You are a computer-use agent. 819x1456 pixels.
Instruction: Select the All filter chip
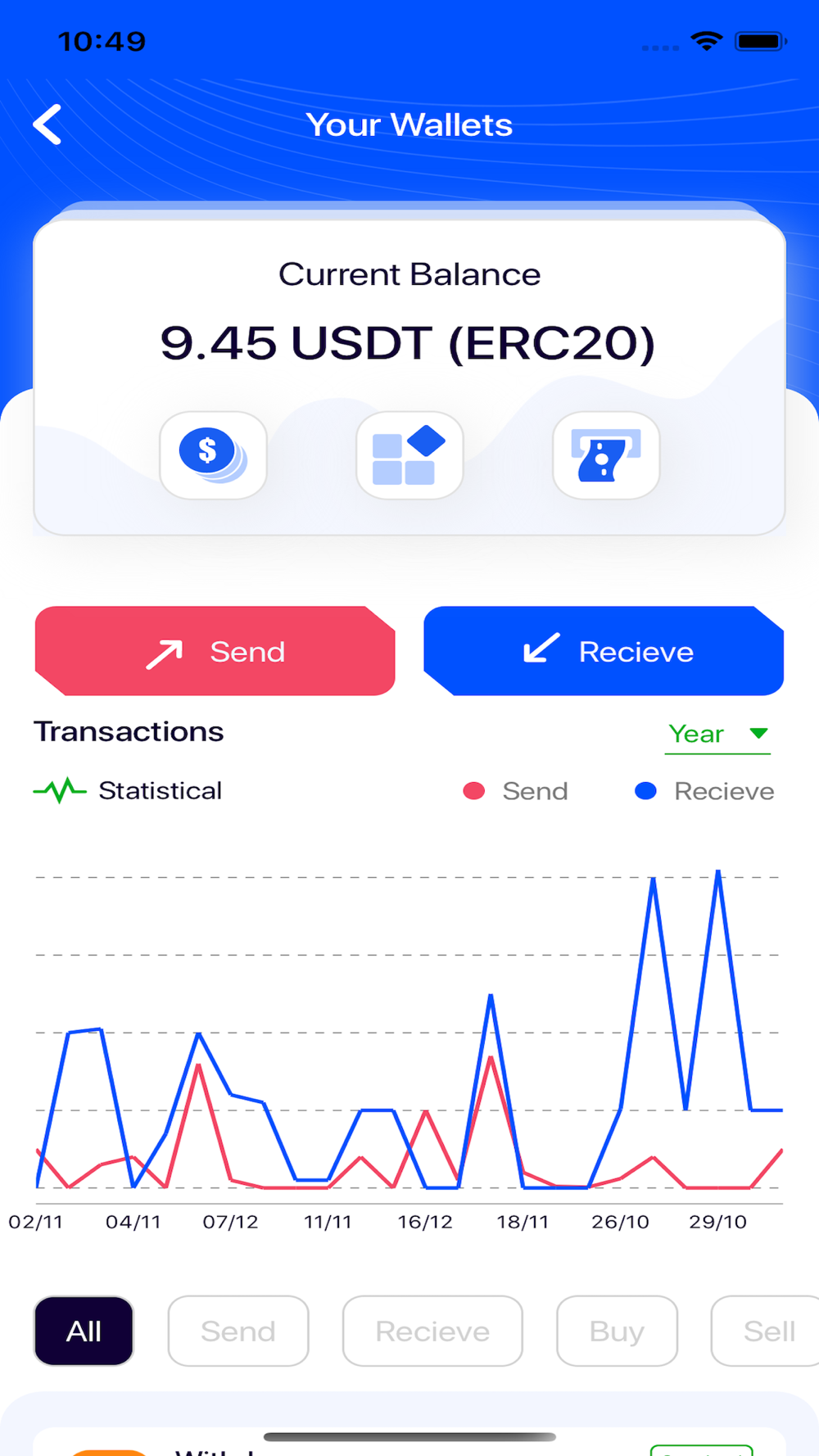coord(84,1331)
